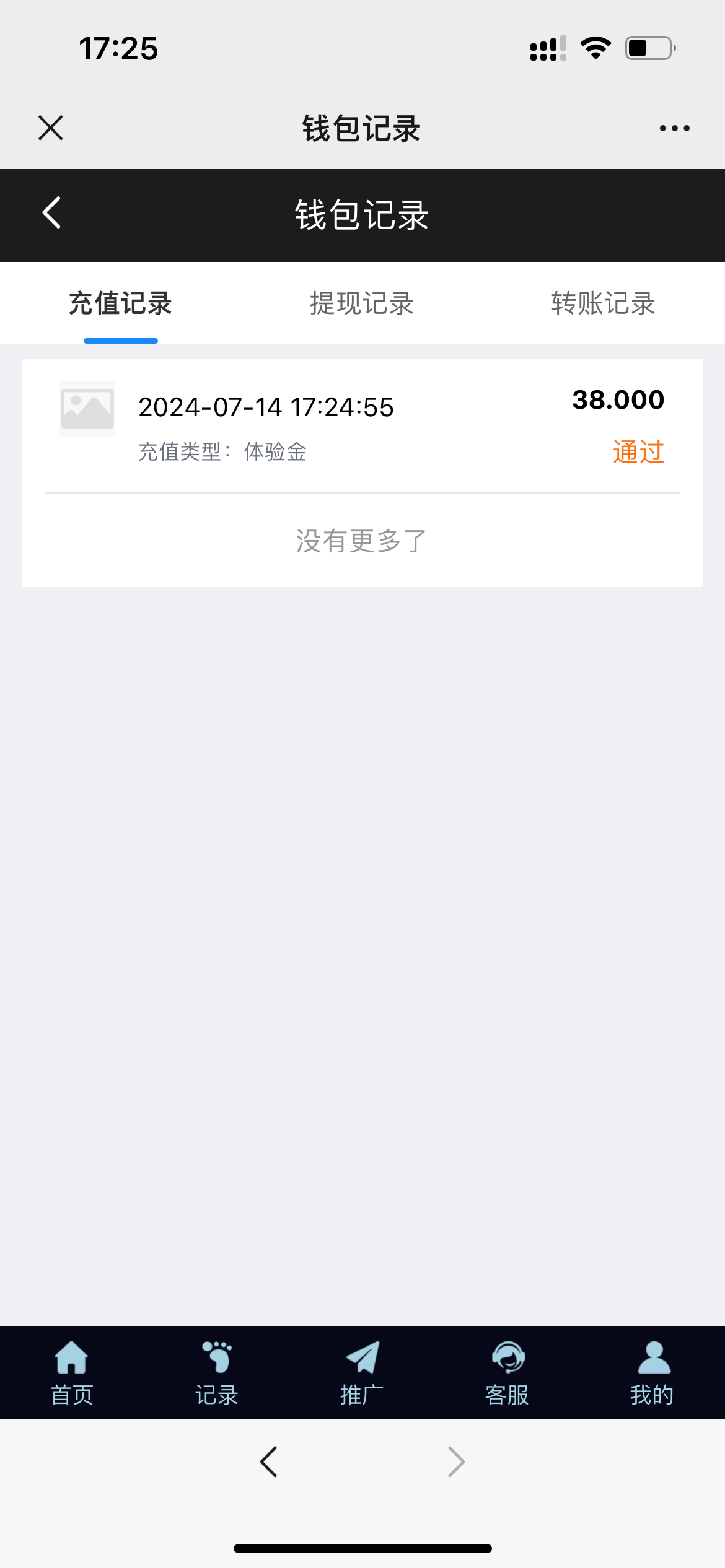
Task: Go to the 首页 home tab
Action: 72,1372
